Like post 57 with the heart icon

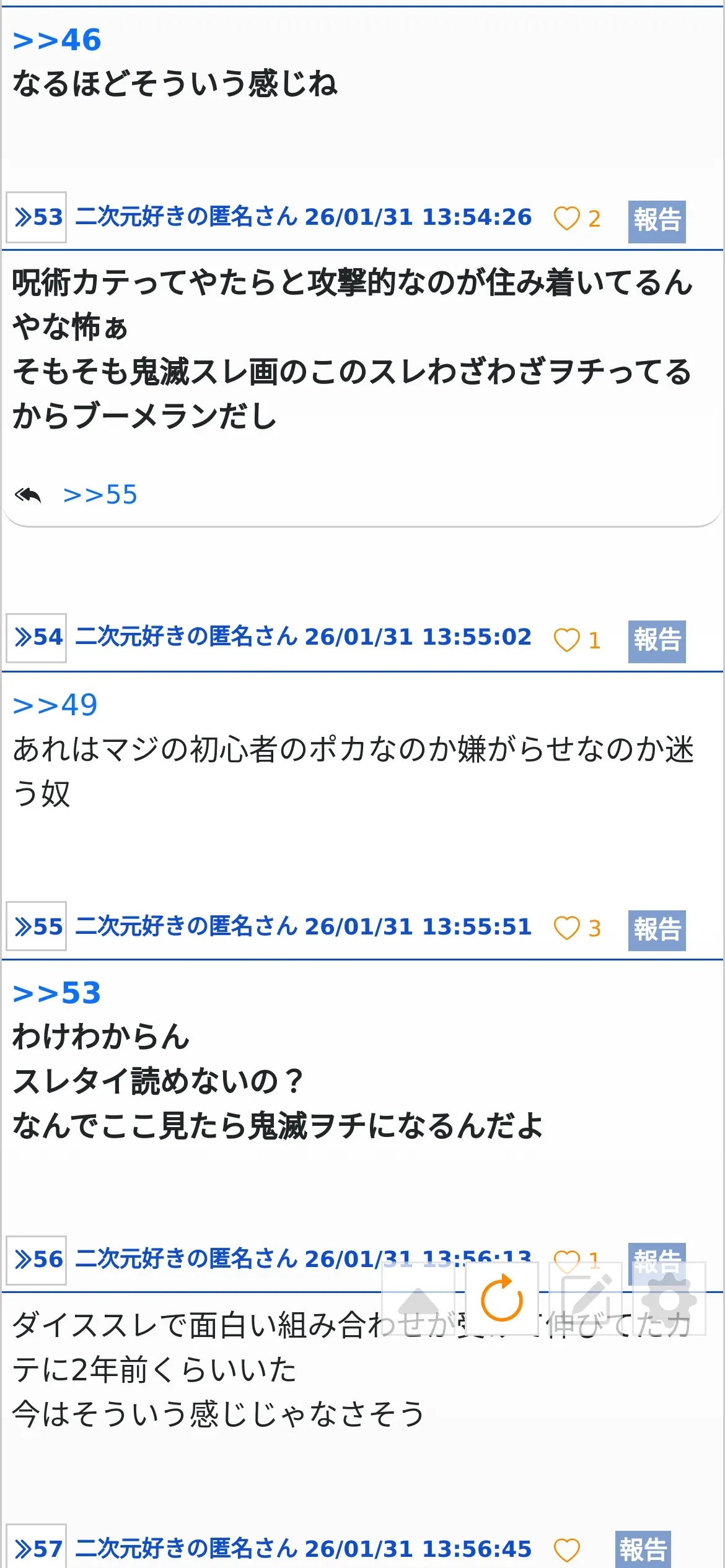pyautogui.click(x=566, y=1549)
